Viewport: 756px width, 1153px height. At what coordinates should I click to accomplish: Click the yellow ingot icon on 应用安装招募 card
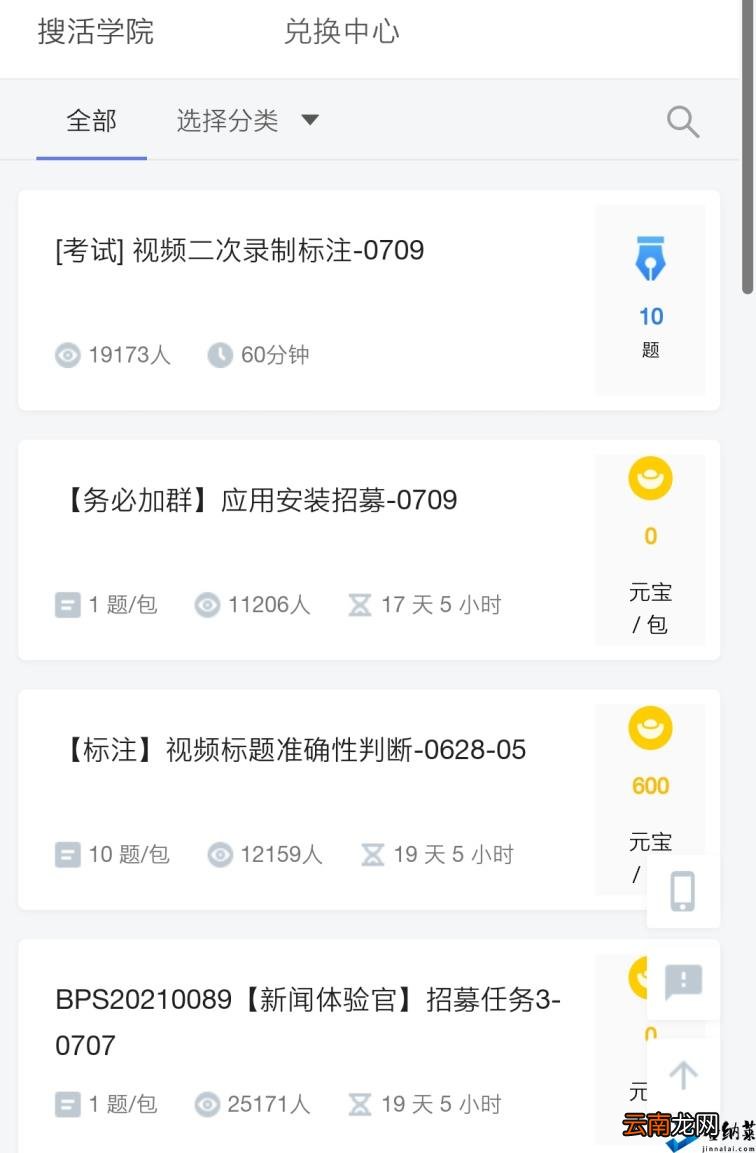click(x=650, y=478)
